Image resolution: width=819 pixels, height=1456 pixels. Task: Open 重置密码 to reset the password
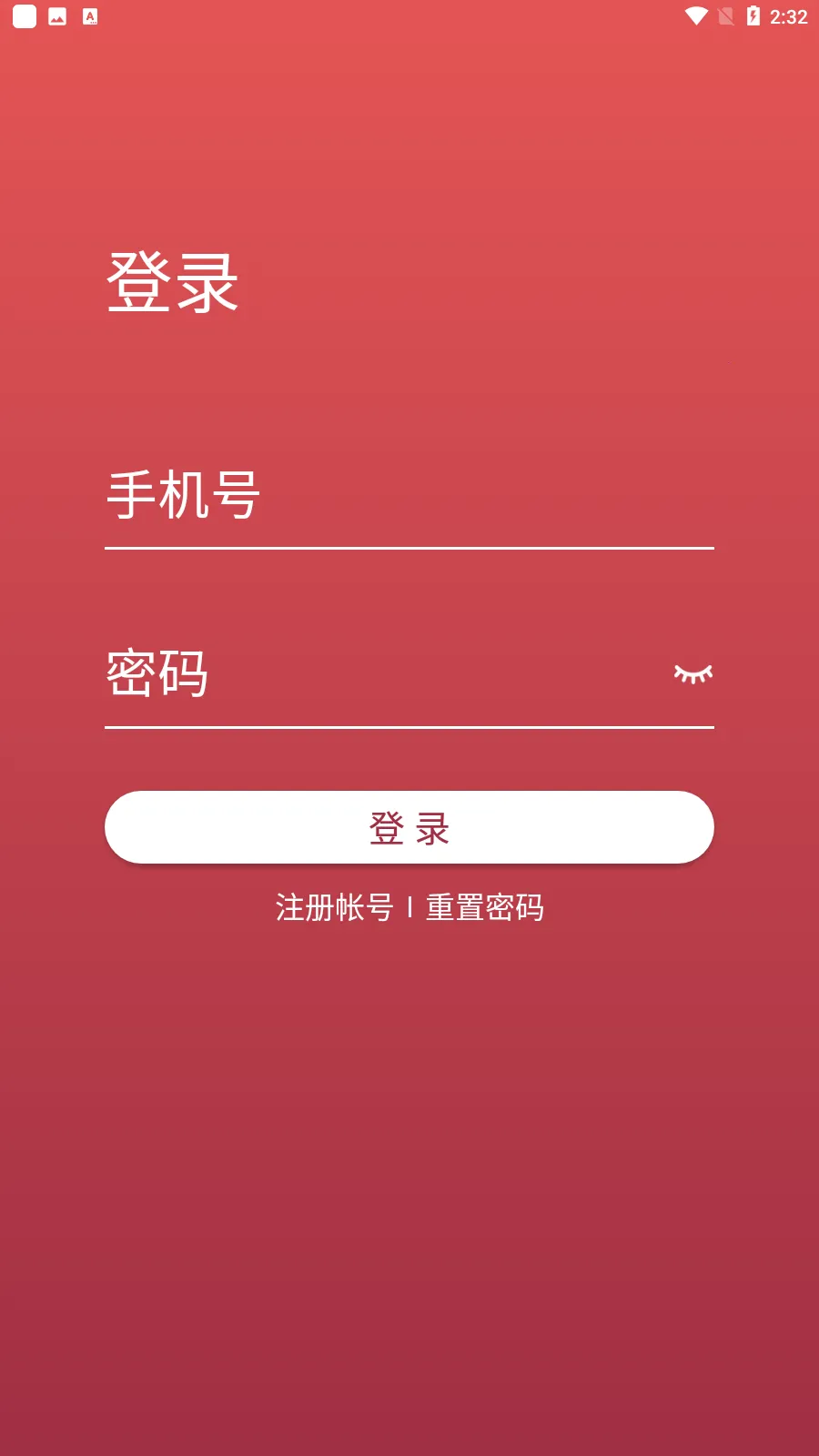[485, 908]
